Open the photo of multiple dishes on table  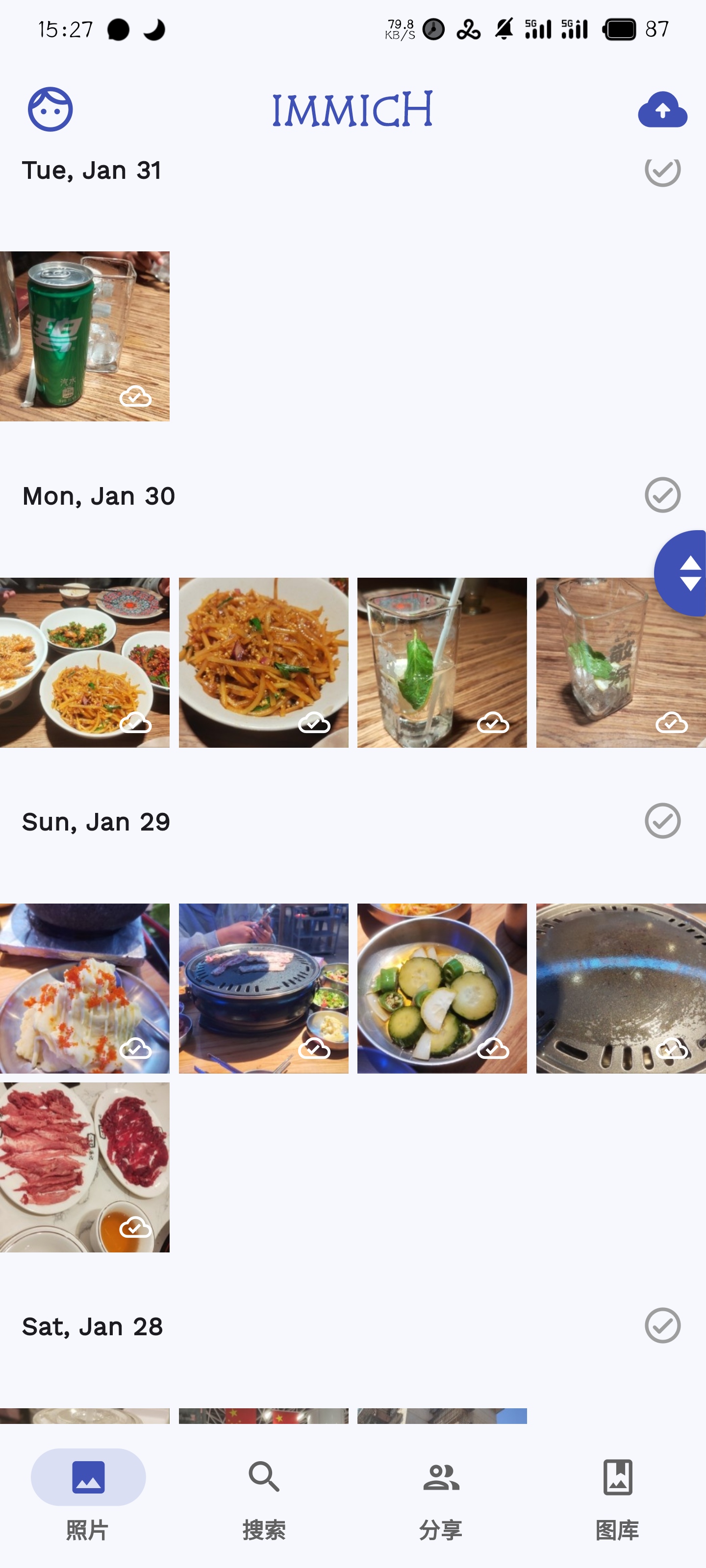tap(85, 662)
